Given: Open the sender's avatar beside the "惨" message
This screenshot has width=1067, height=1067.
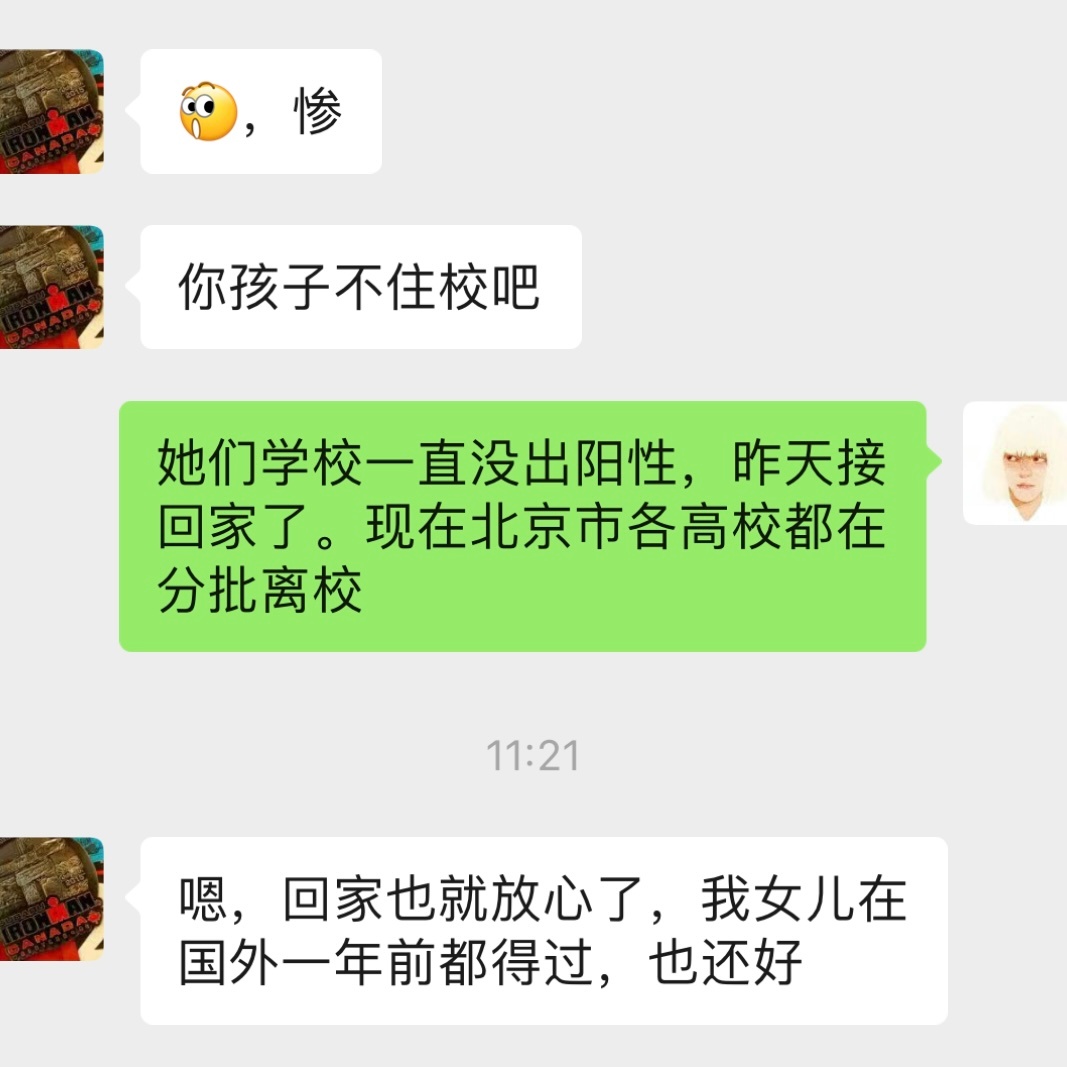Looking at the screenshot, I should (x=50, y=111).
